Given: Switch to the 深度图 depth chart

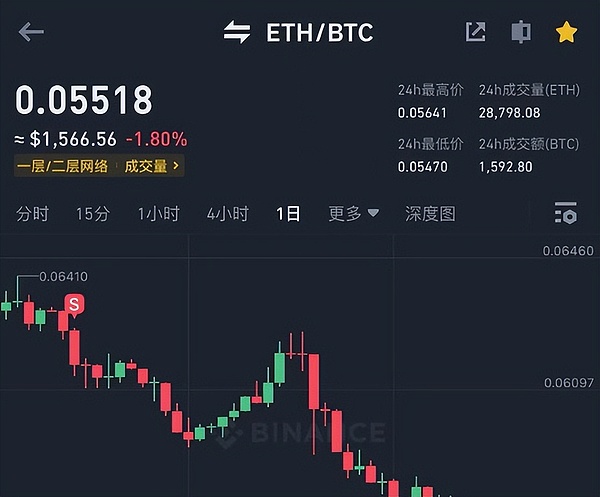Looking at the screenshot, I should pos(430,213).
